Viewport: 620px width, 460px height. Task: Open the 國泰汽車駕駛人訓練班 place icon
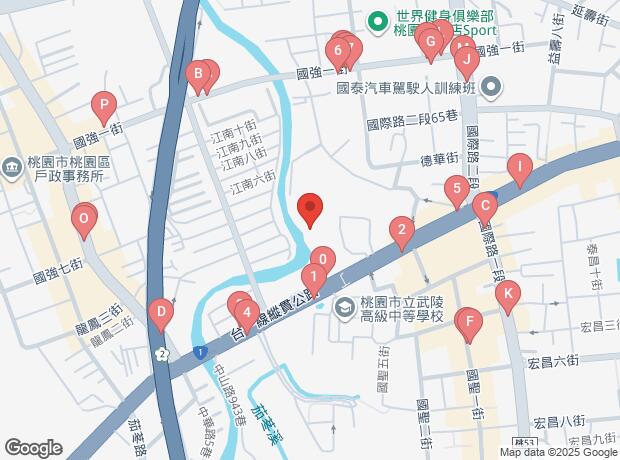491,86
